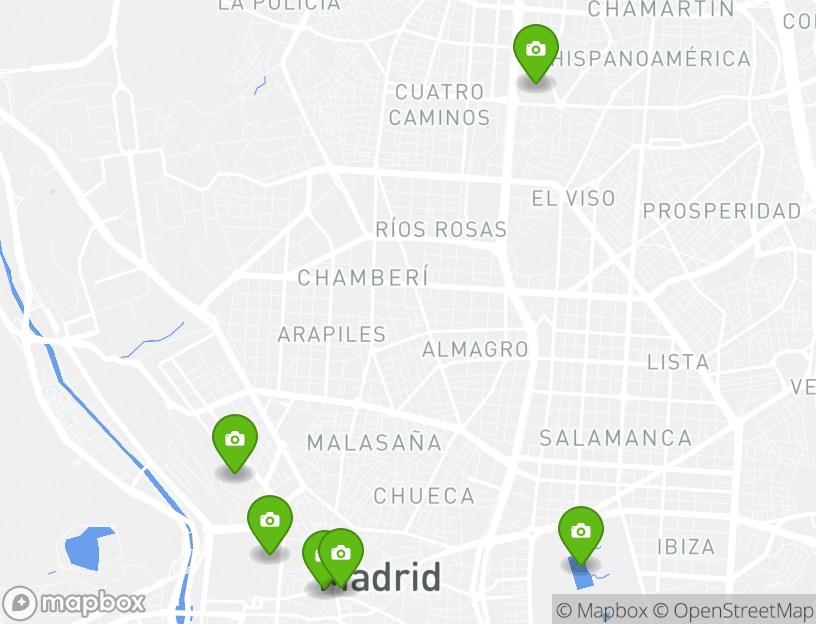This screenshot has width=816, height=624.
Task: Open the photo marker beside Ibiza park
Action: [581, 531]
